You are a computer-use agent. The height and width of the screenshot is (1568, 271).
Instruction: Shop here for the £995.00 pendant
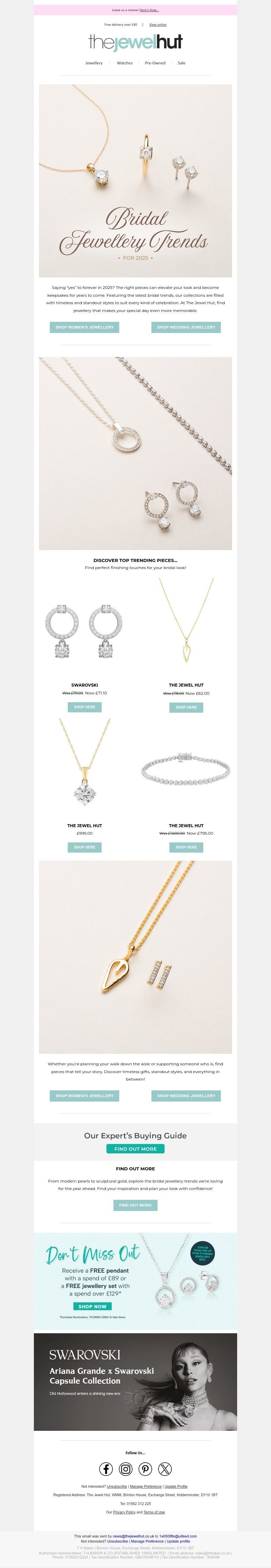pos(85,847)
